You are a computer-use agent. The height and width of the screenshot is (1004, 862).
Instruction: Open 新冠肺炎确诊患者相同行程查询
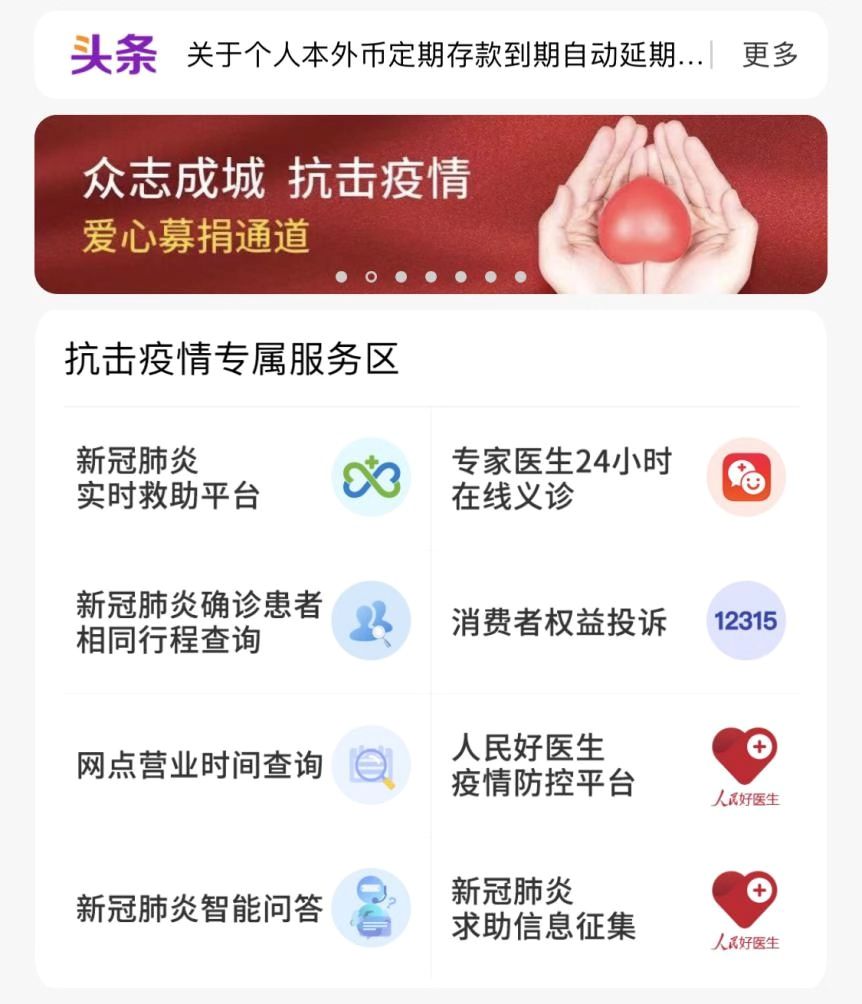click(x=246, y=622)
